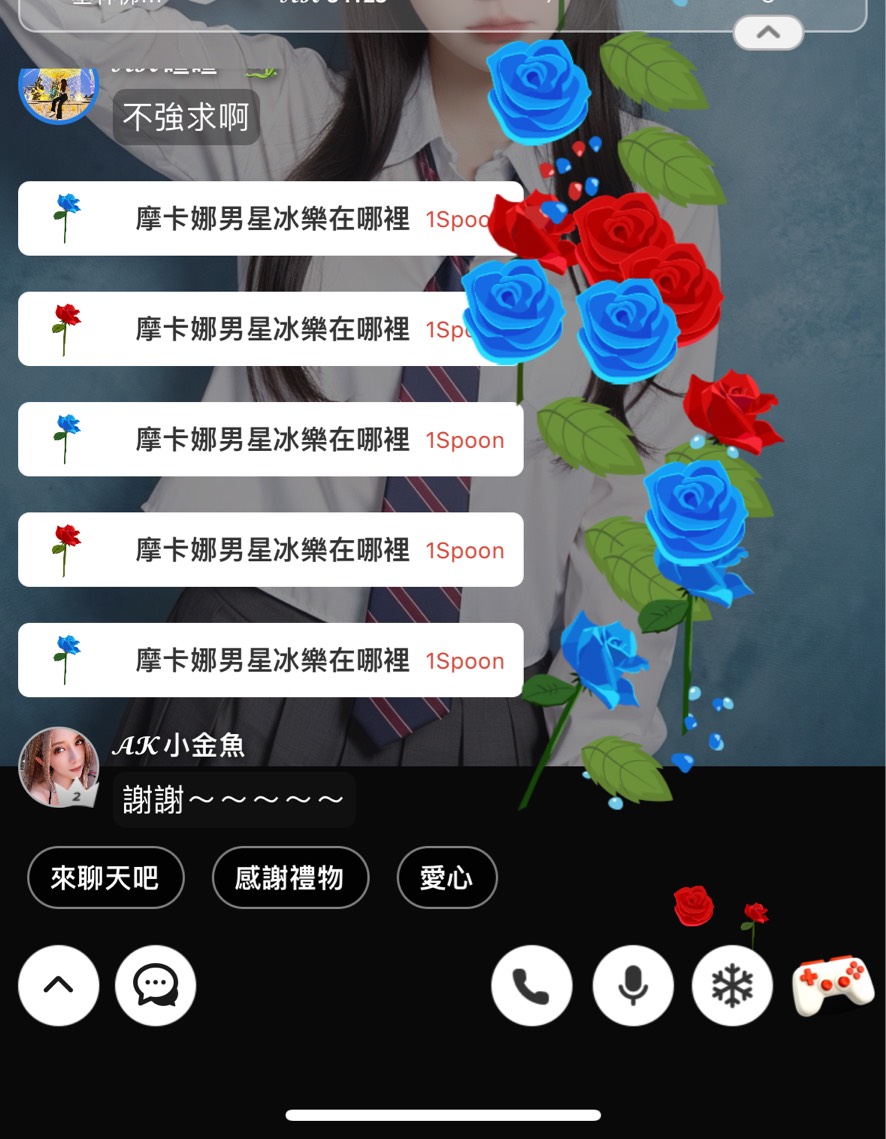Tap the 愛心 quick reply chip
Screen dimensions: 886x1139
click(446, 878)
